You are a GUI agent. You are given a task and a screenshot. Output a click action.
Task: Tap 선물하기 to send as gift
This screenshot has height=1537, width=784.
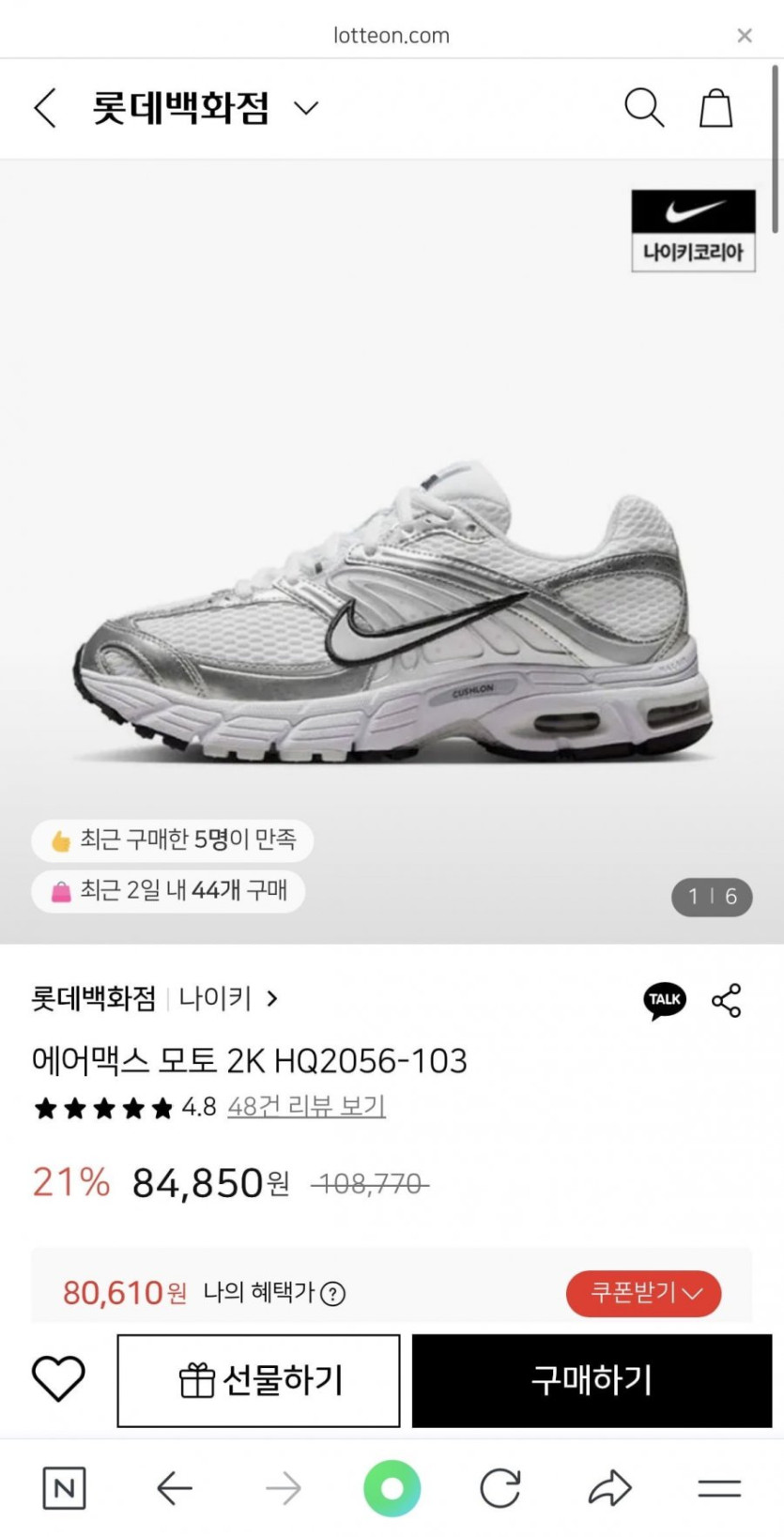tap(258, 1380)
